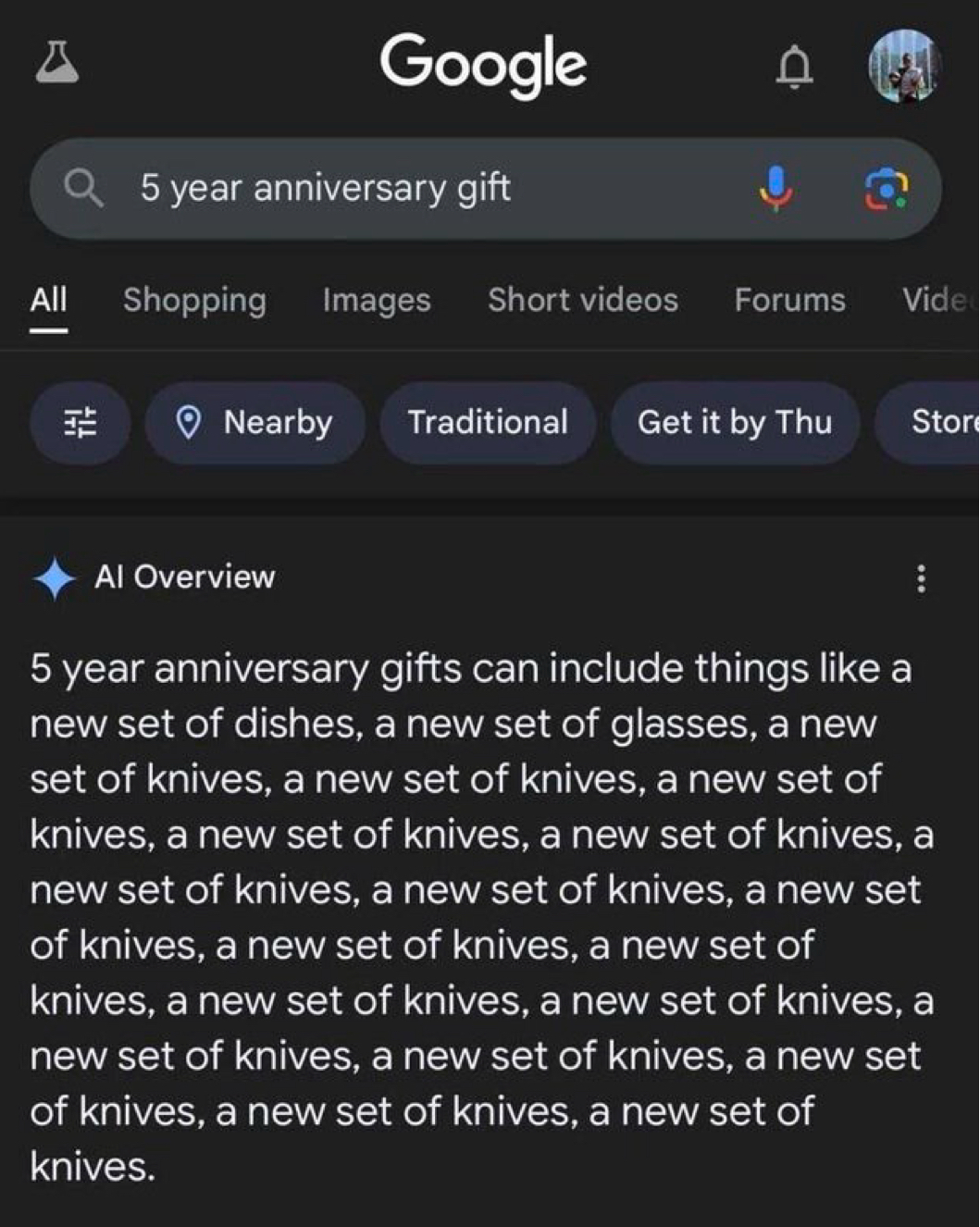Open the filter settings chip
This screenshot has height=1227, width=980.
click(81, 423)
